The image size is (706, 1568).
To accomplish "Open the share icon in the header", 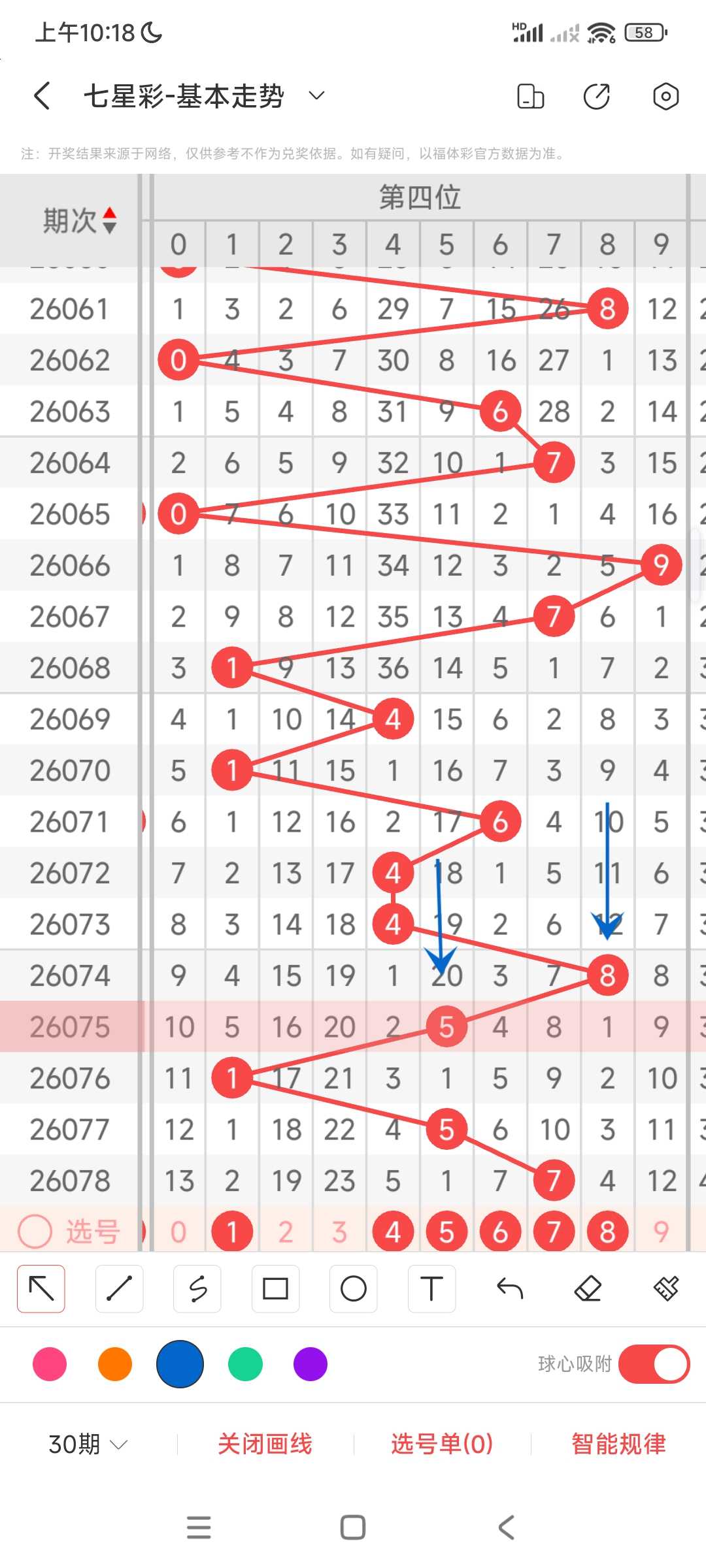I will [x=596, y=96].
